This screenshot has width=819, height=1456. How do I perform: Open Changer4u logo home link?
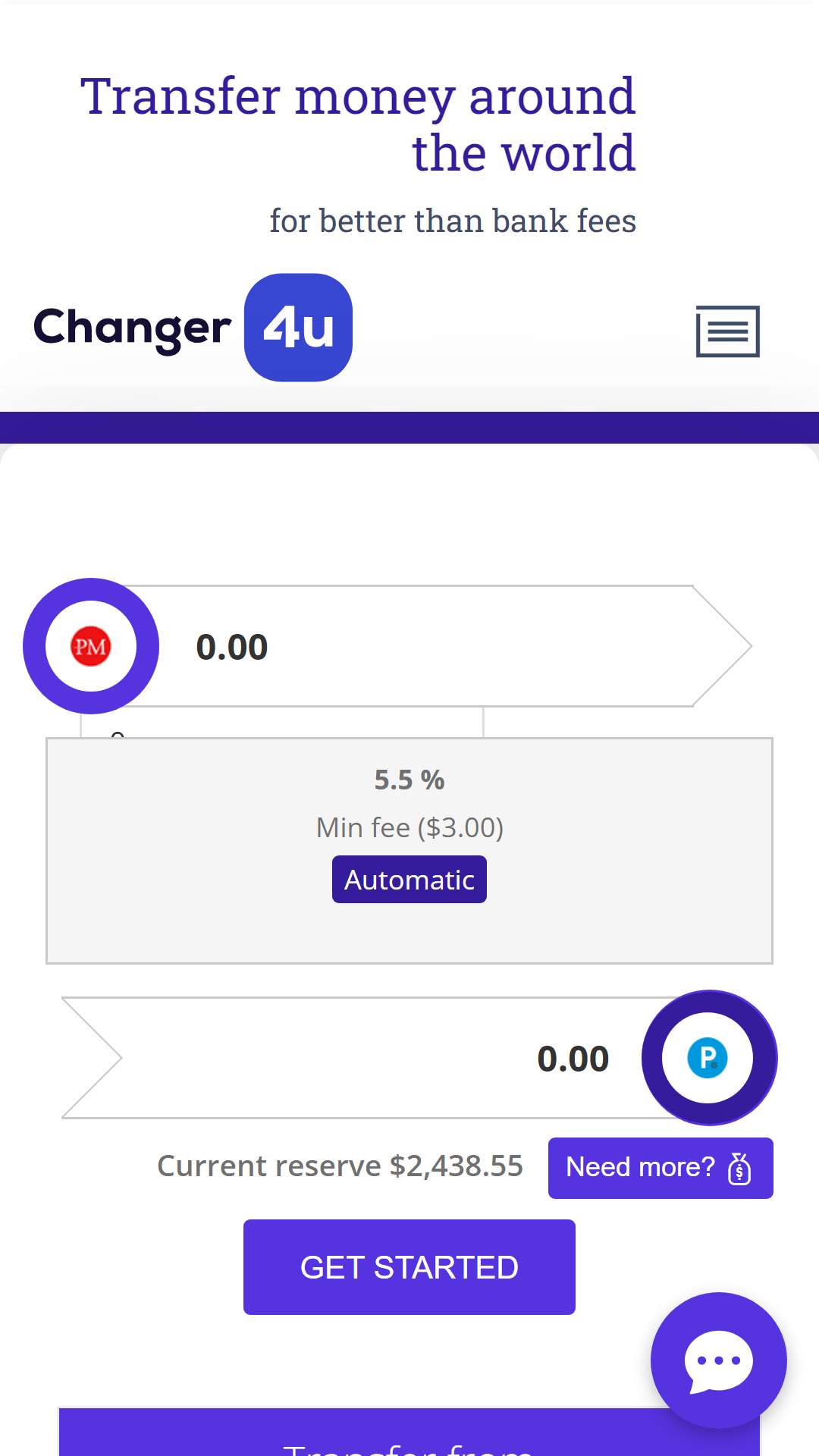pyautogui.click(x=193, y=328)
